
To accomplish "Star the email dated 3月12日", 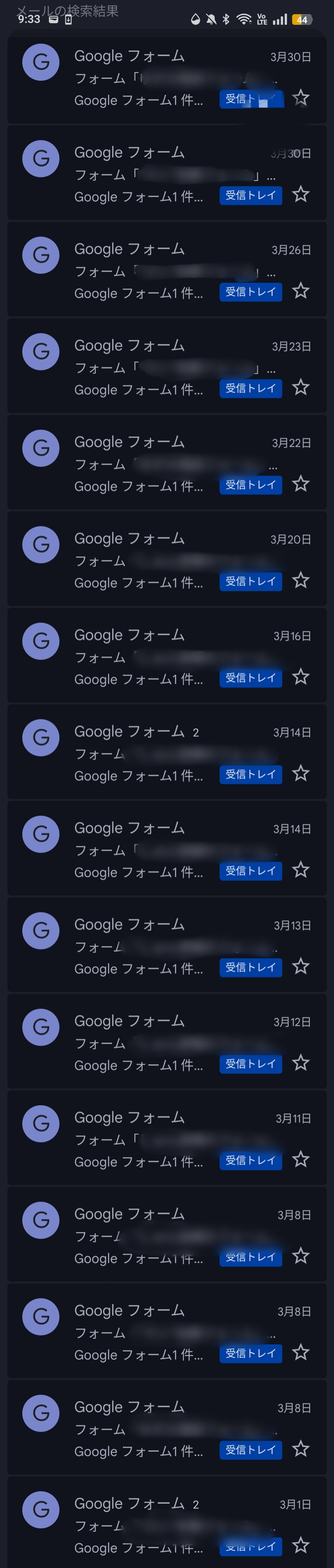I will click(301, 1063).
